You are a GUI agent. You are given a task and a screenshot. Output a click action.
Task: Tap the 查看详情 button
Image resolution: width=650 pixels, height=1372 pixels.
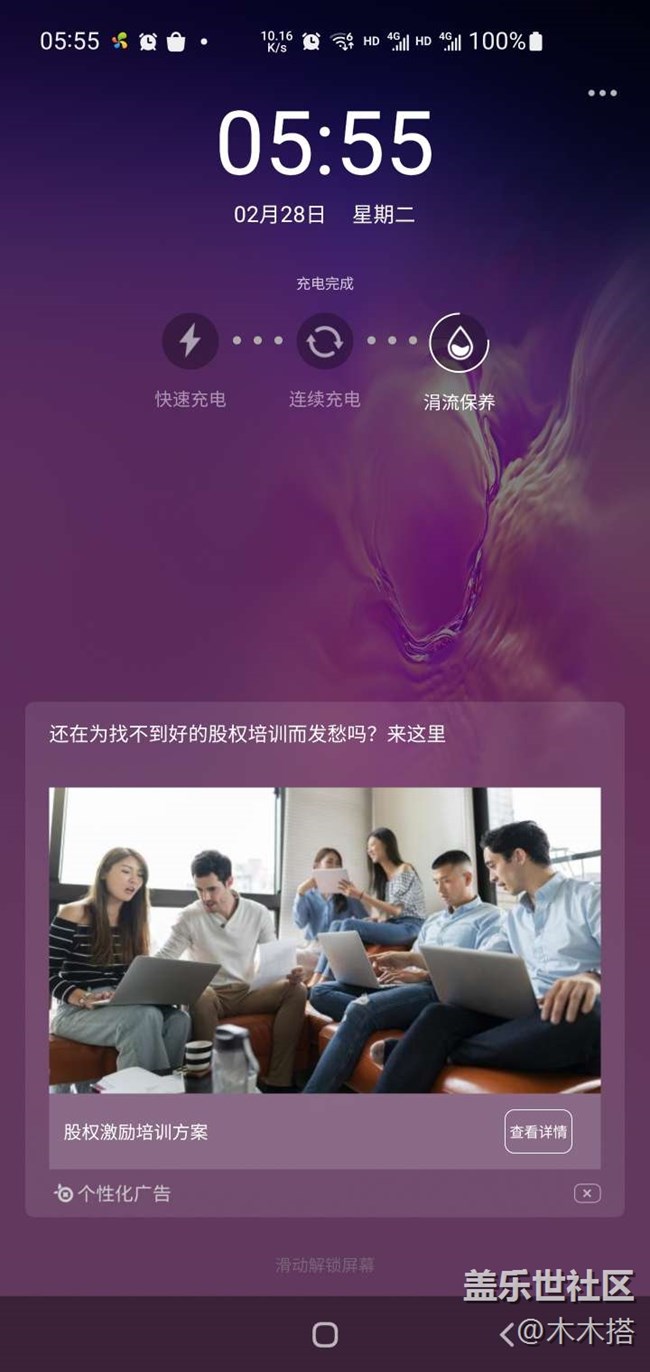[x=538, y=1131]
